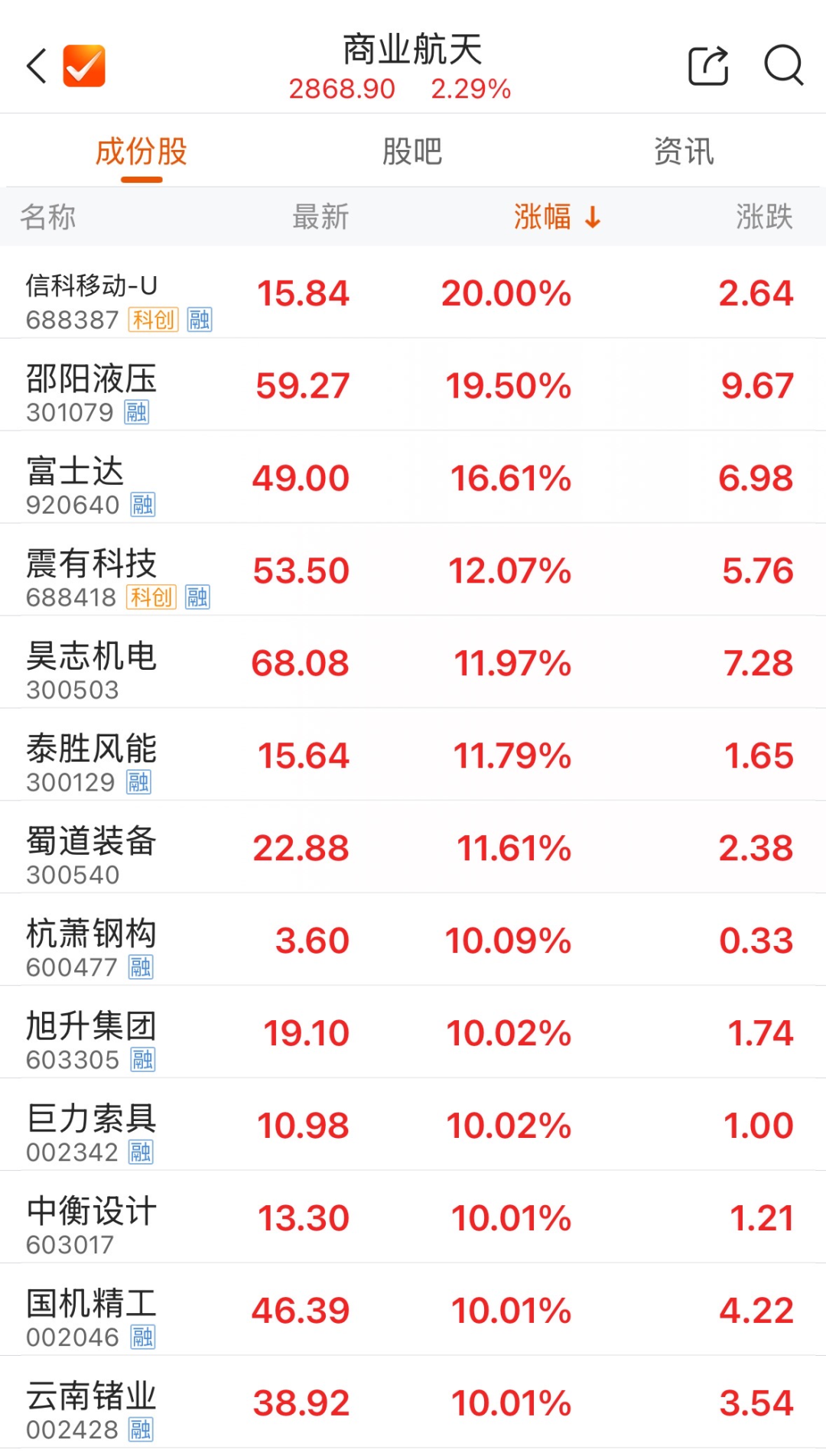
Task: Click the back arrow at top left
Action: click(36, 65)
